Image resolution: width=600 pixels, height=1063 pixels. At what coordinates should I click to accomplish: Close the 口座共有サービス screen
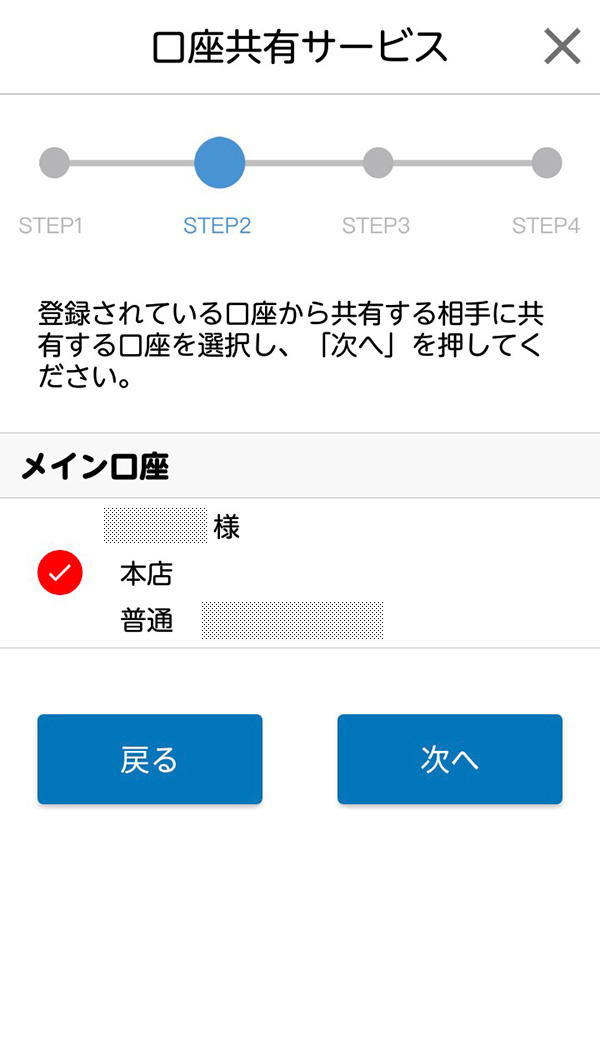click(x=562, y=47)
